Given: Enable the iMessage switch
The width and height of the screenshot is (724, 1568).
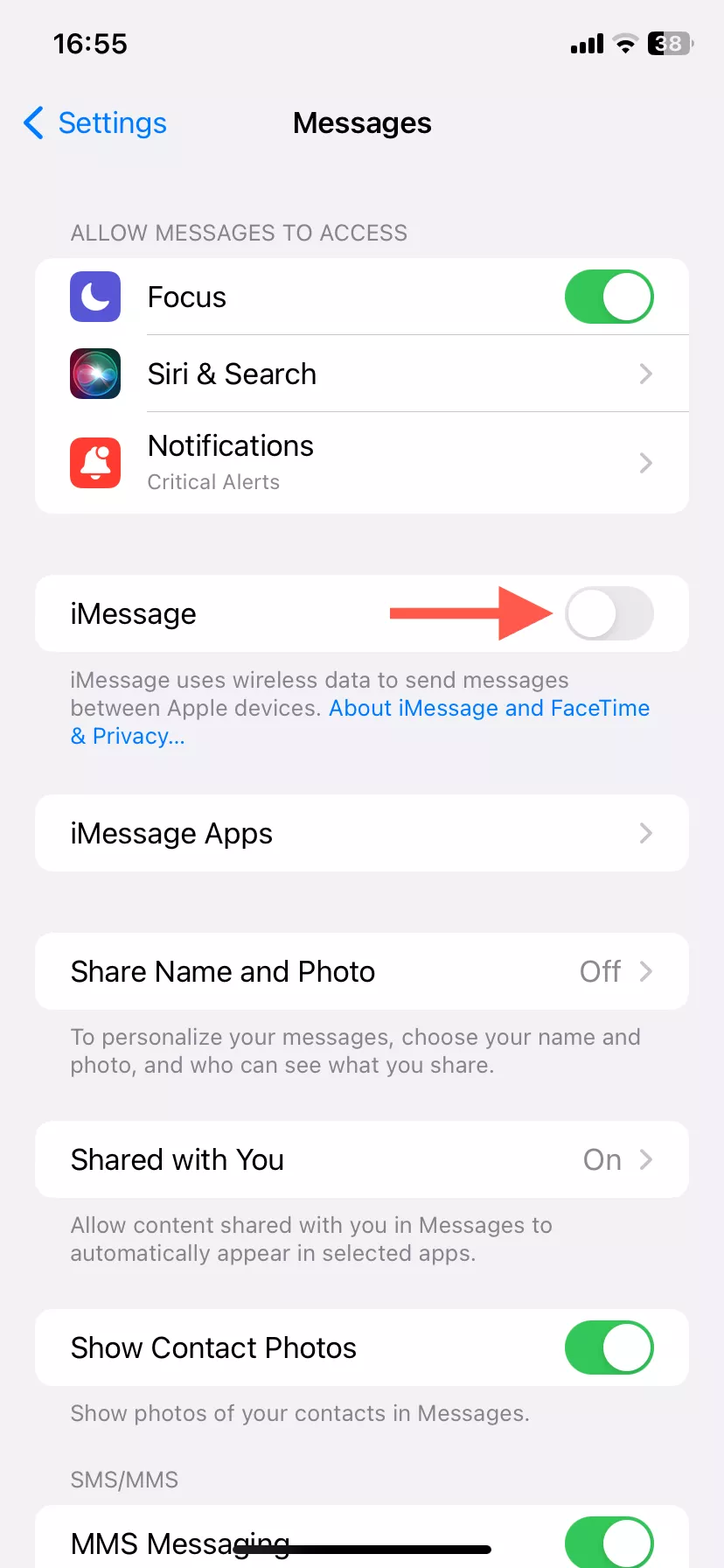Looking at the screenshot, I should (x=609, y=613).
